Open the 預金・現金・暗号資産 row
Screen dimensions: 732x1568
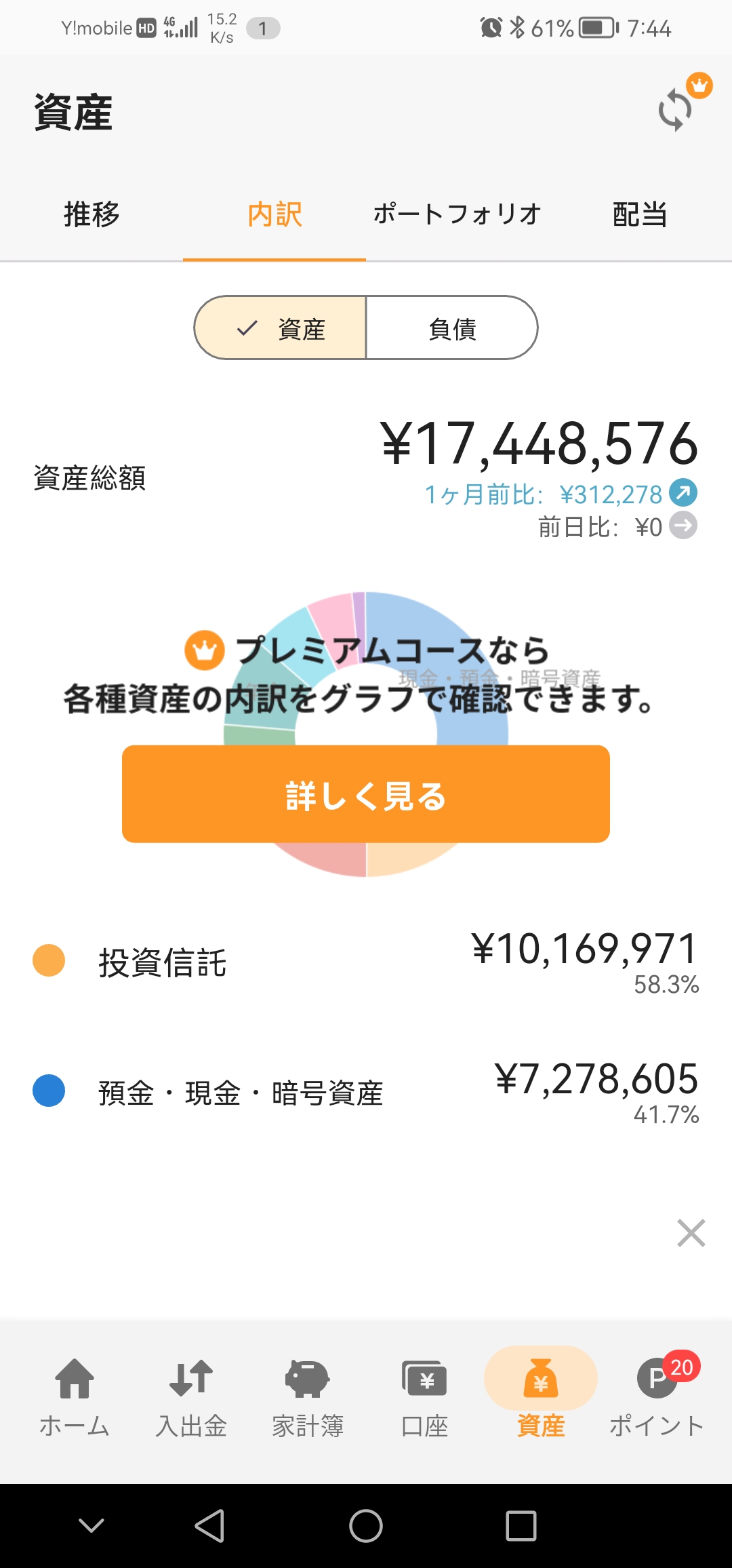pos(366,1092)
